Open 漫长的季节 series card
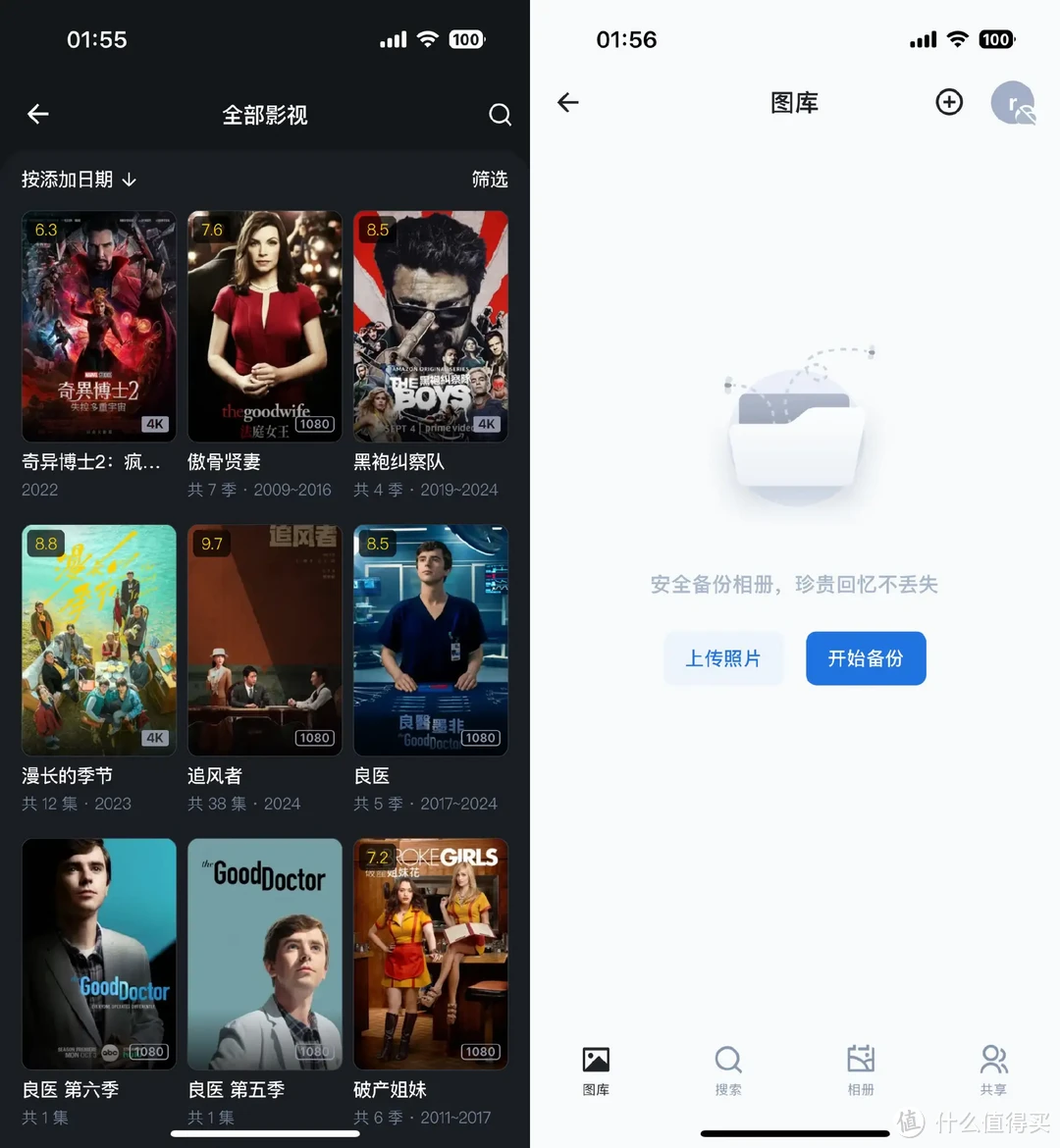The width and height of the screenshot is (1060, 1148). [x=99, y=640]
